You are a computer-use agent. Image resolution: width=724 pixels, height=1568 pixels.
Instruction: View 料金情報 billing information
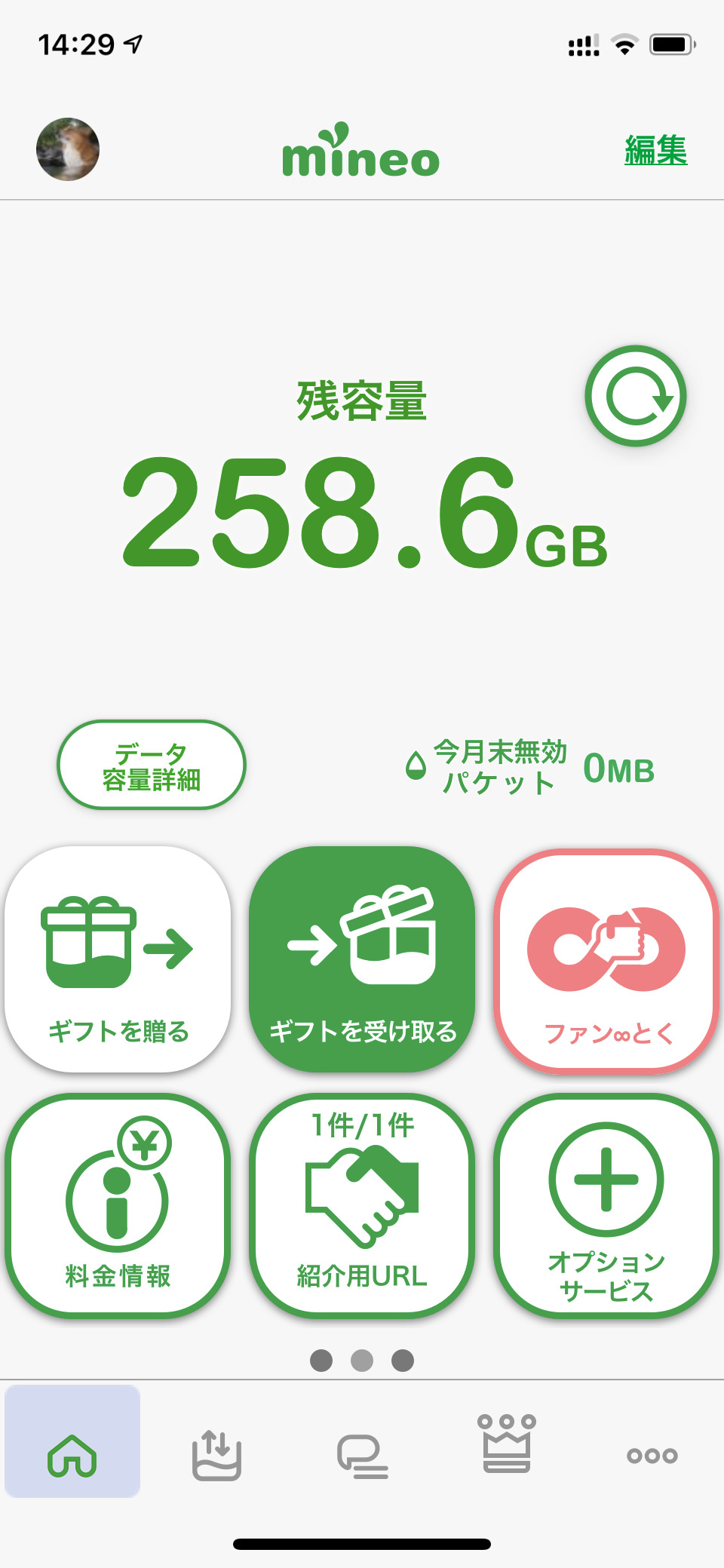click(x=118, y=1205)
